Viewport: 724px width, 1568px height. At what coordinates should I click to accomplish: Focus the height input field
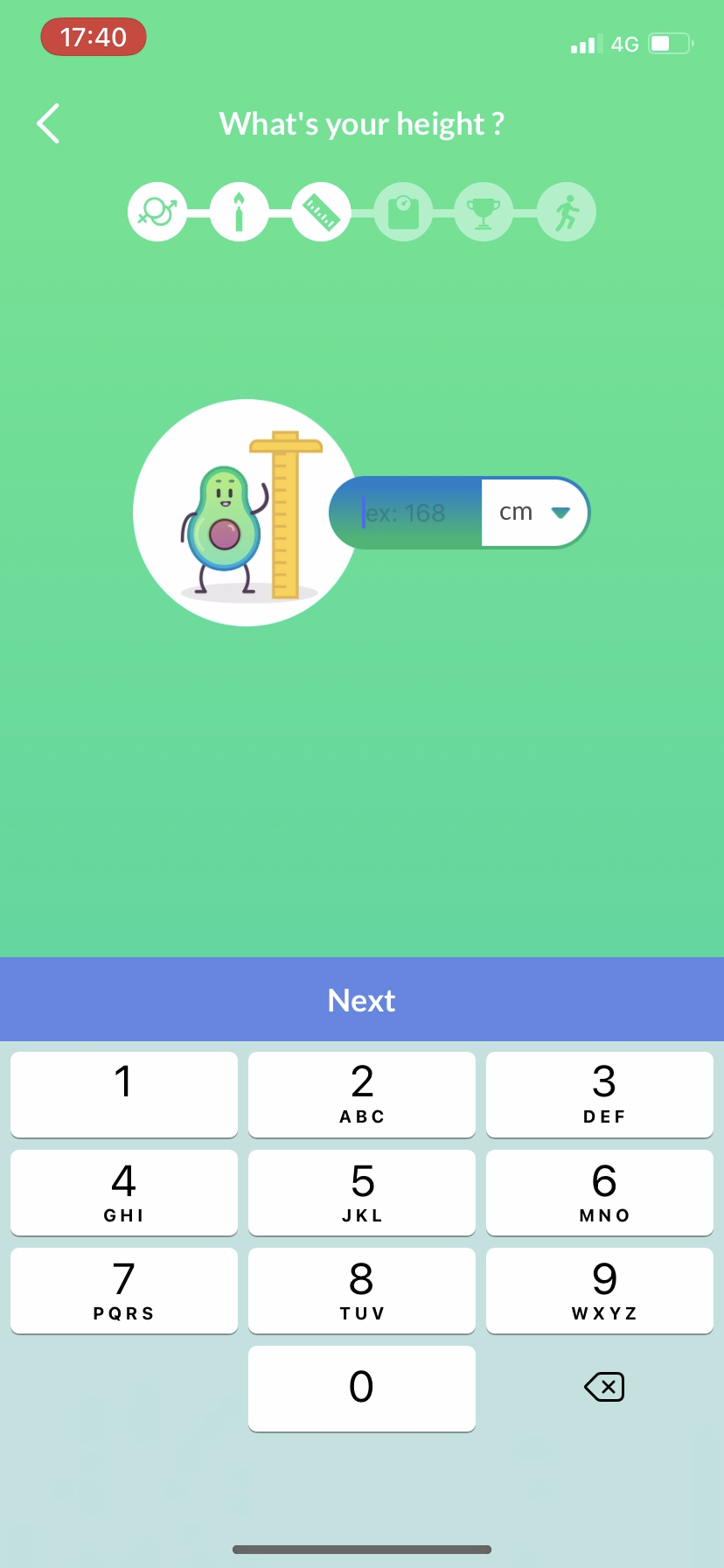click(411, 513)
